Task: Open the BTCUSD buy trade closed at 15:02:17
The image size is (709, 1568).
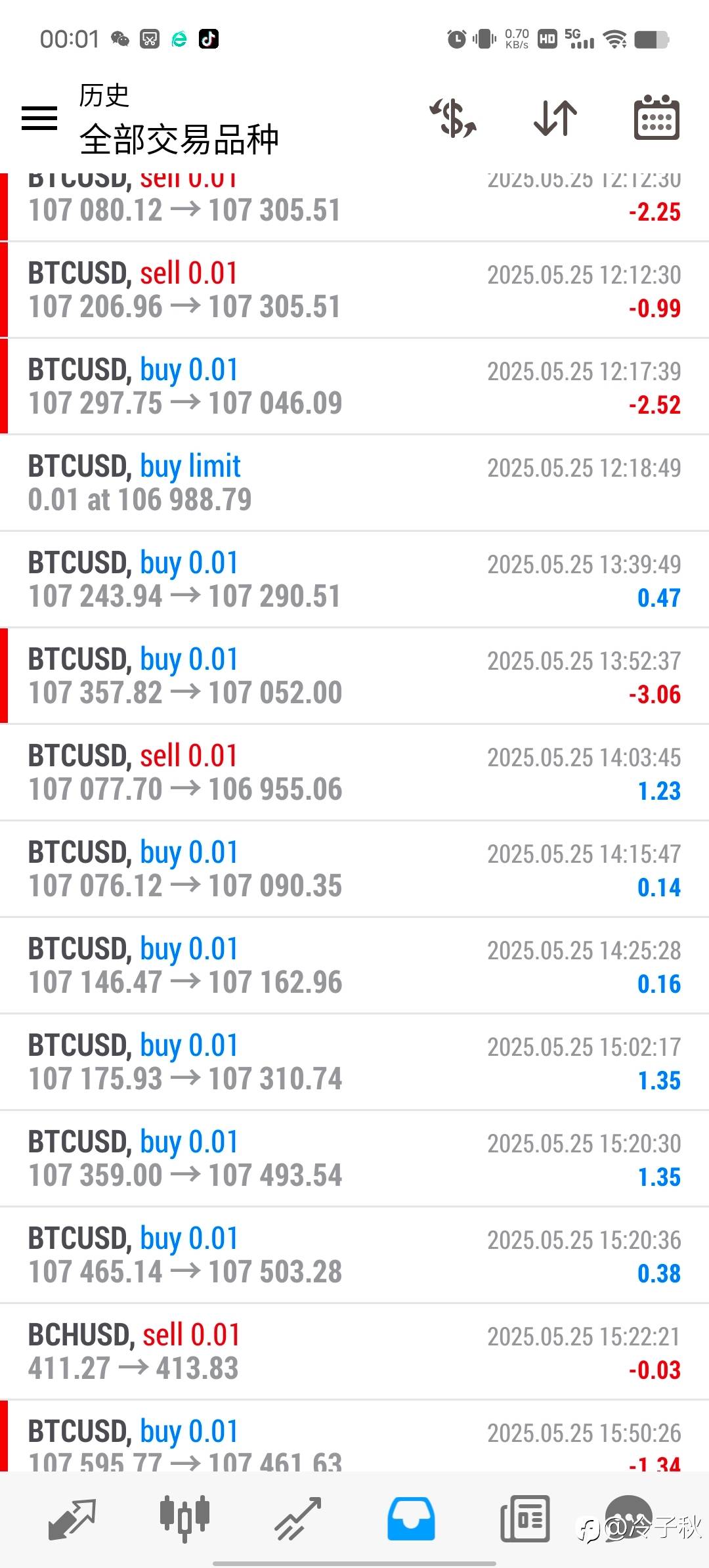Action: [354, 1062]
